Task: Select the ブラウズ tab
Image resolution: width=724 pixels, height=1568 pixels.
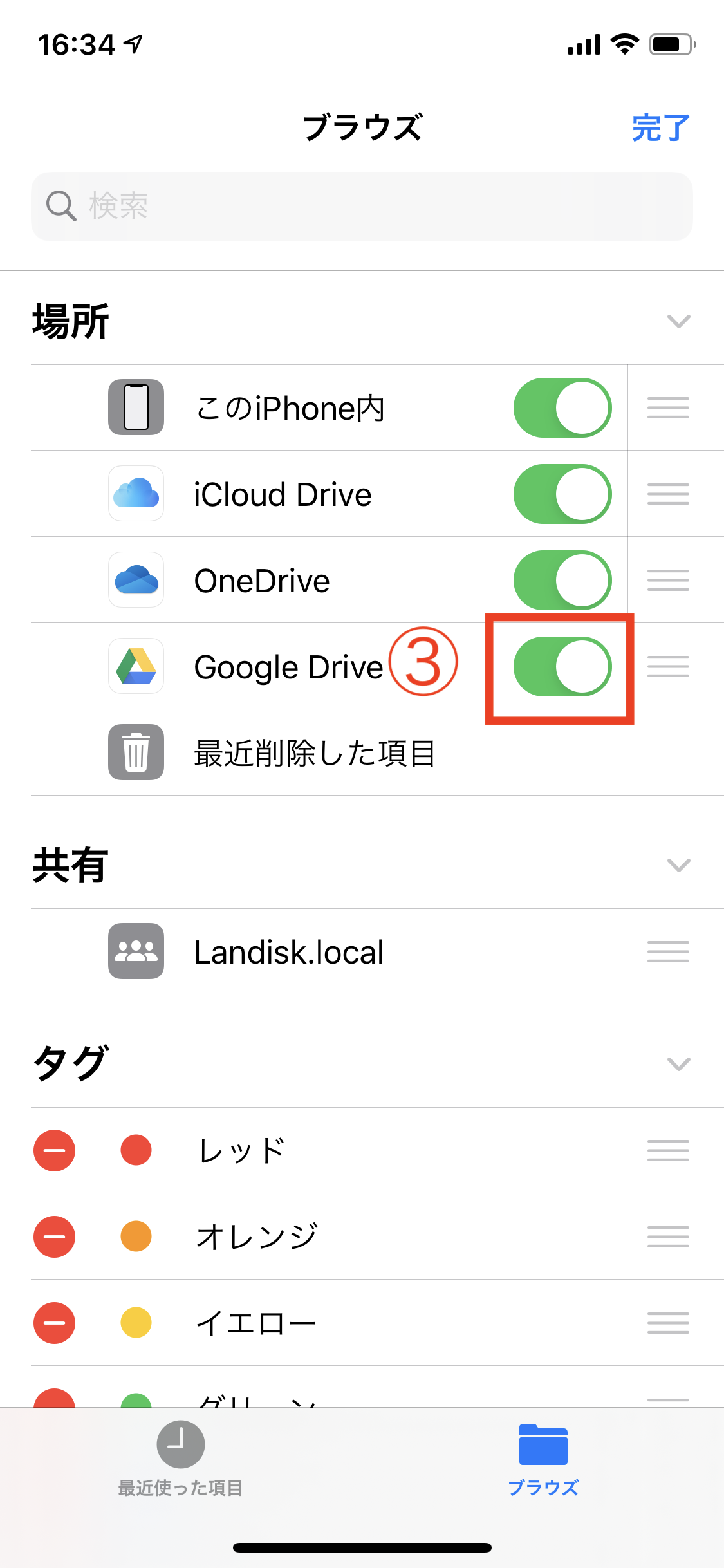Action: coord(543,1459)
